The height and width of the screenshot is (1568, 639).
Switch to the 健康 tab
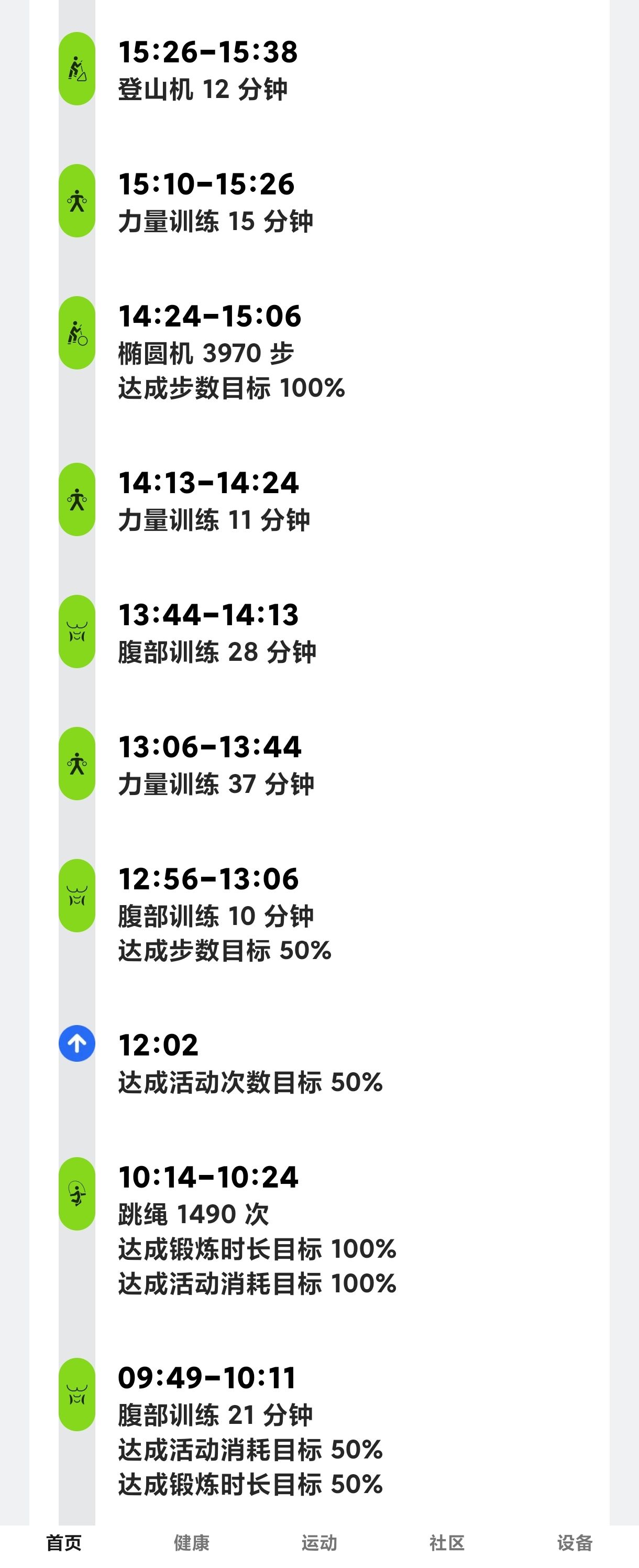192,1543
